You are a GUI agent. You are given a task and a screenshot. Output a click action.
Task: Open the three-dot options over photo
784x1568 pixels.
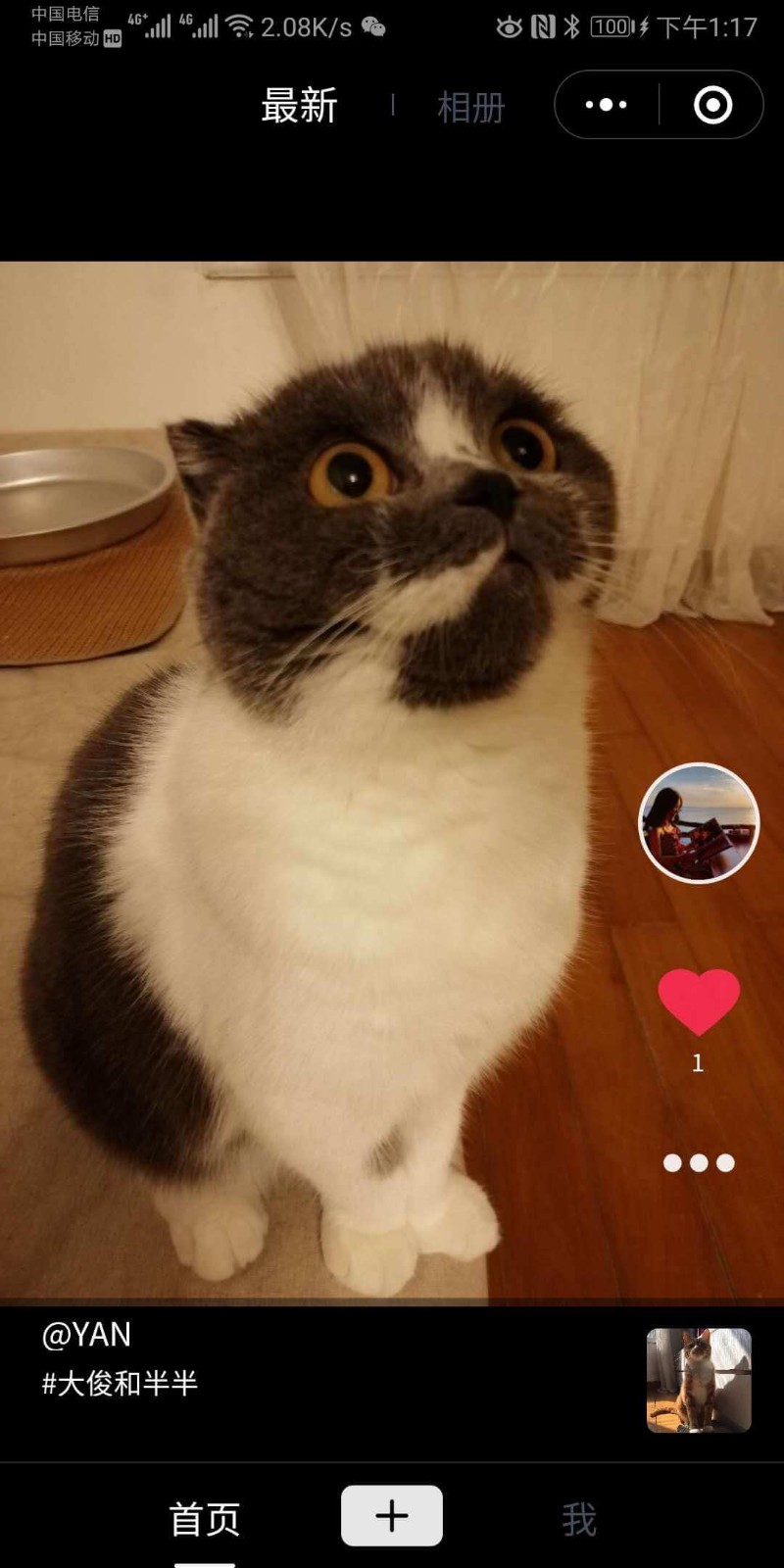698,1163
